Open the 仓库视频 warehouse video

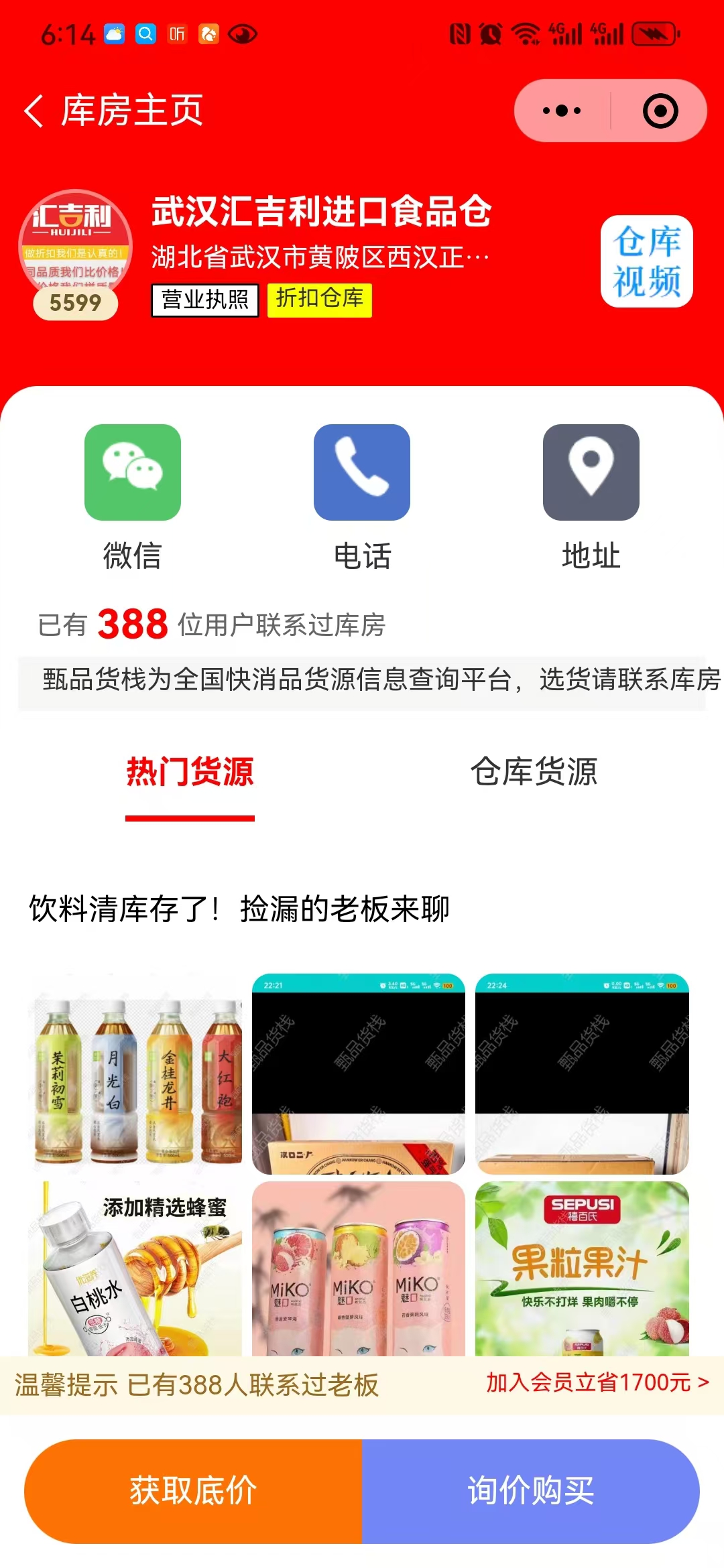click(x=646, y=261)
